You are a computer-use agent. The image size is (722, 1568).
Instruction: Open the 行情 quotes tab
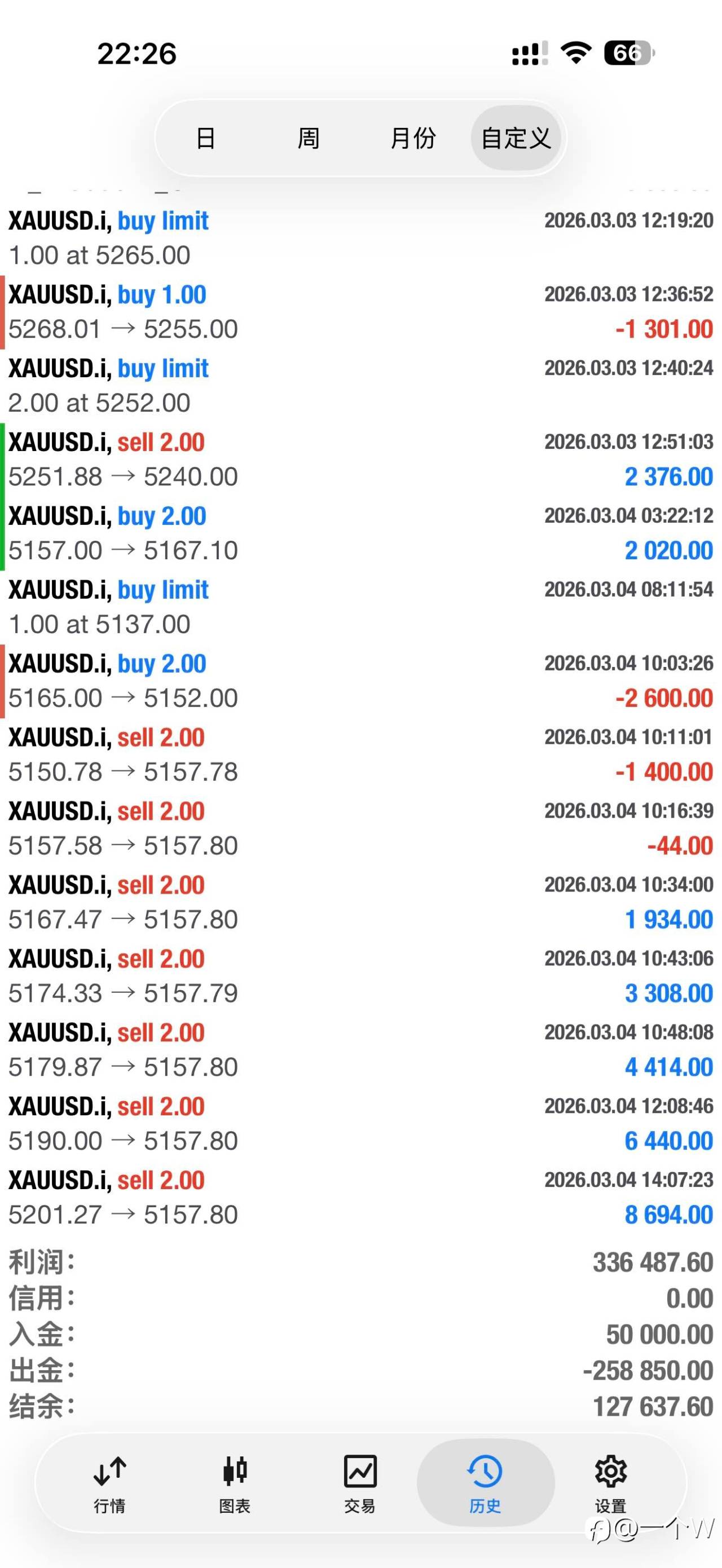tap(109, 1484)
